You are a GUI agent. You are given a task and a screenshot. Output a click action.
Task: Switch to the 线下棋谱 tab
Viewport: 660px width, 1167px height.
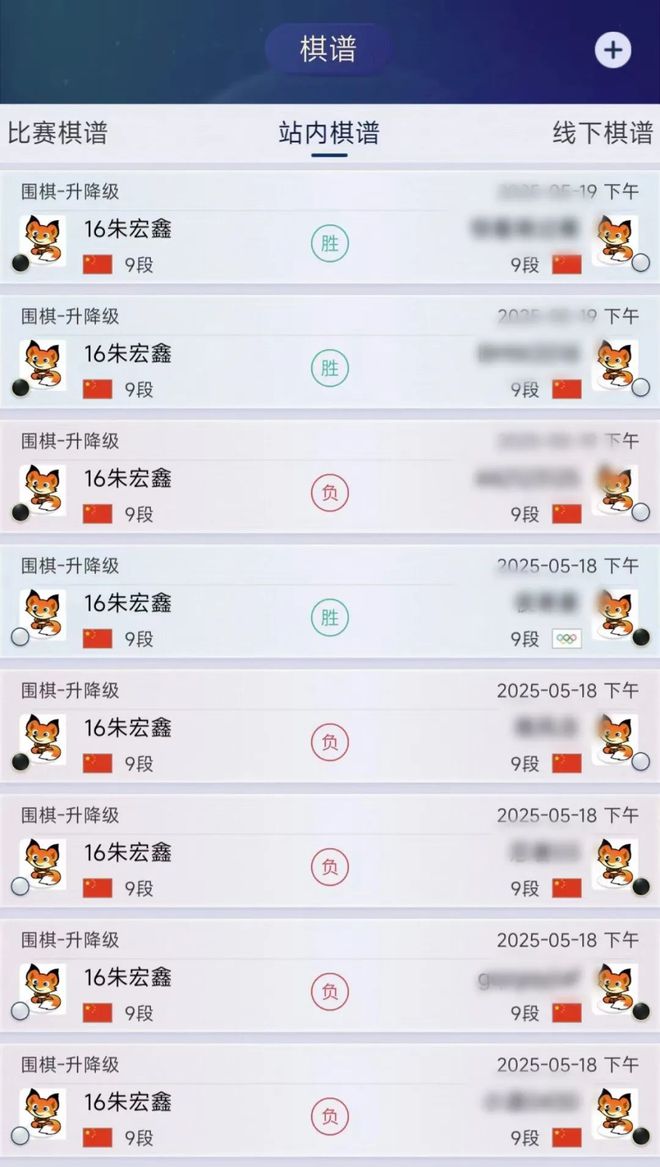pos(602,133)
